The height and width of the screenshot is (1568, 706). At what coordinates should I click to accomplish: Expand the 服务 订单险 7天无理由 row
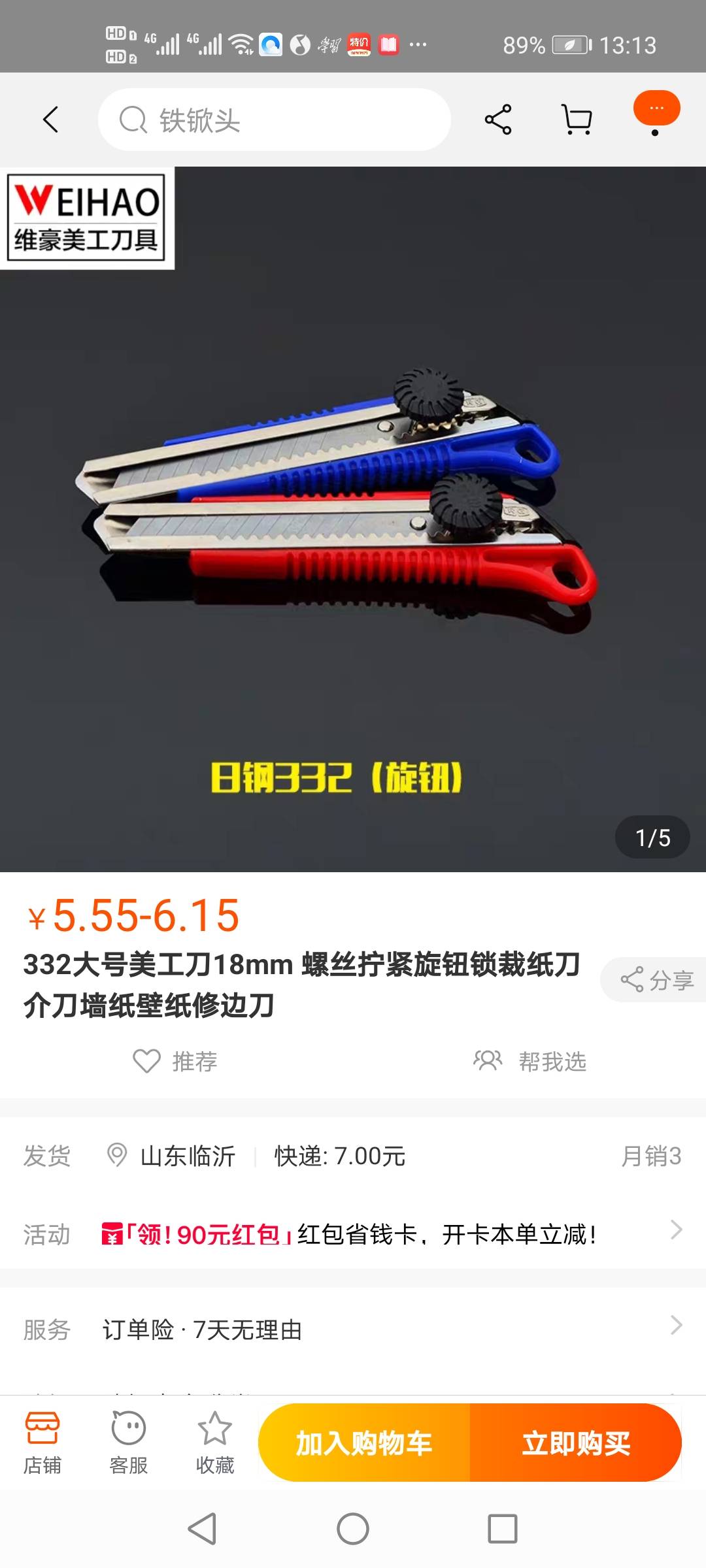pyautogui.click(x=353, y=1329)
